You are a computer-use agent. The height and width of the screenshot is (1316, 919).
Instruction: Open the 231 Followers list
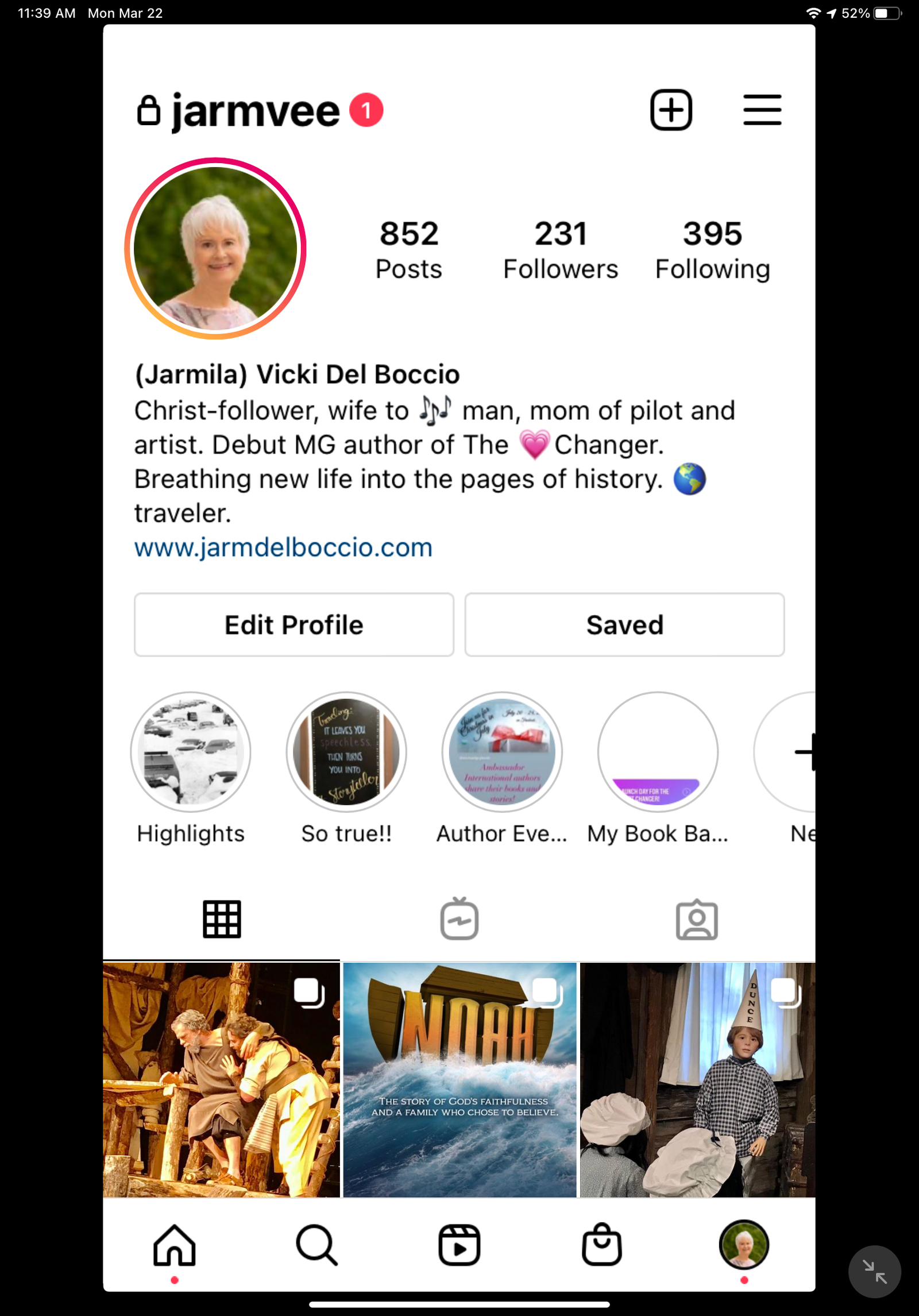[560, 250]
